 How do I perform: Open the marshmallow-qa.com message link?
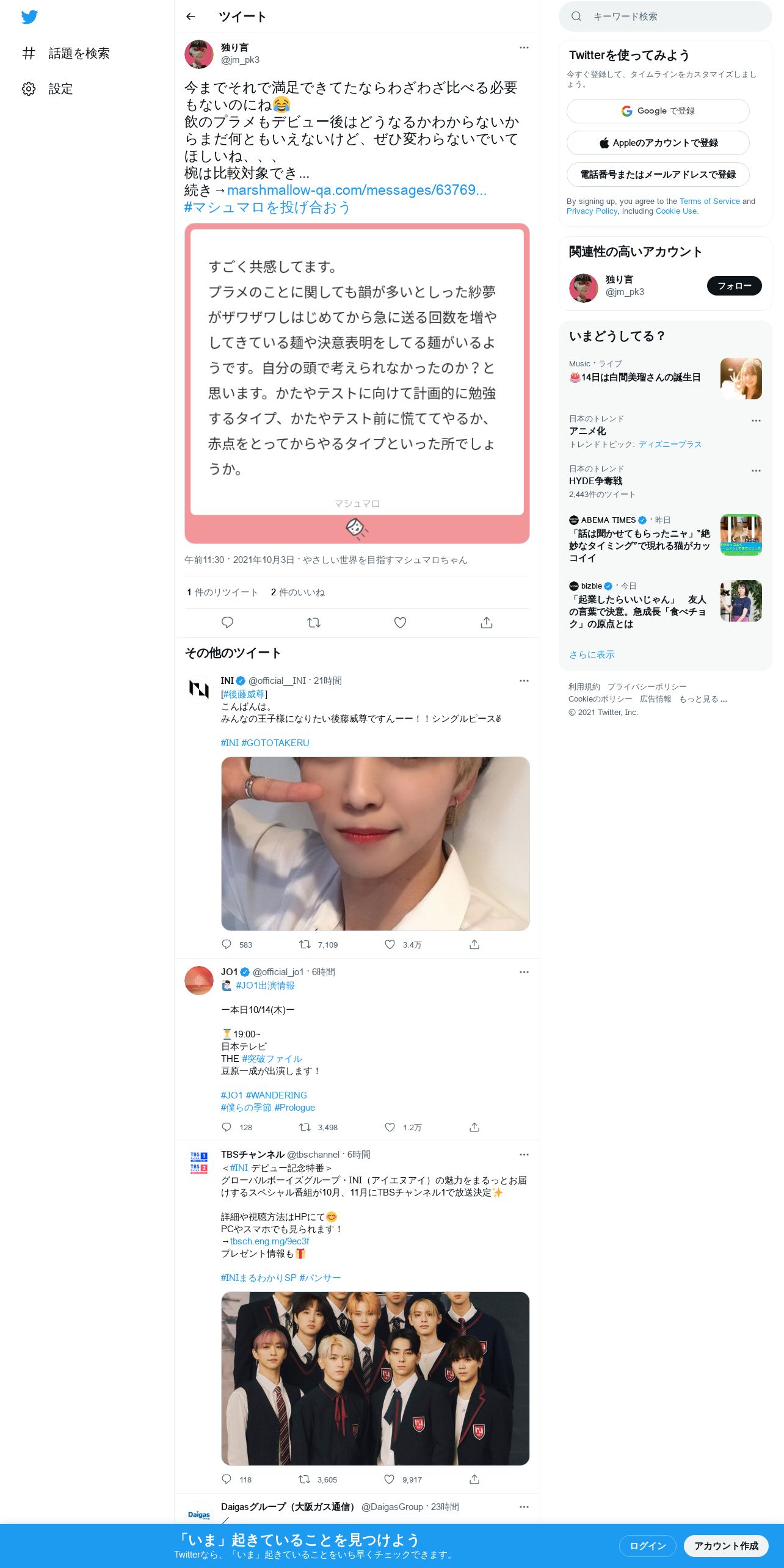[x=357, y=190]
